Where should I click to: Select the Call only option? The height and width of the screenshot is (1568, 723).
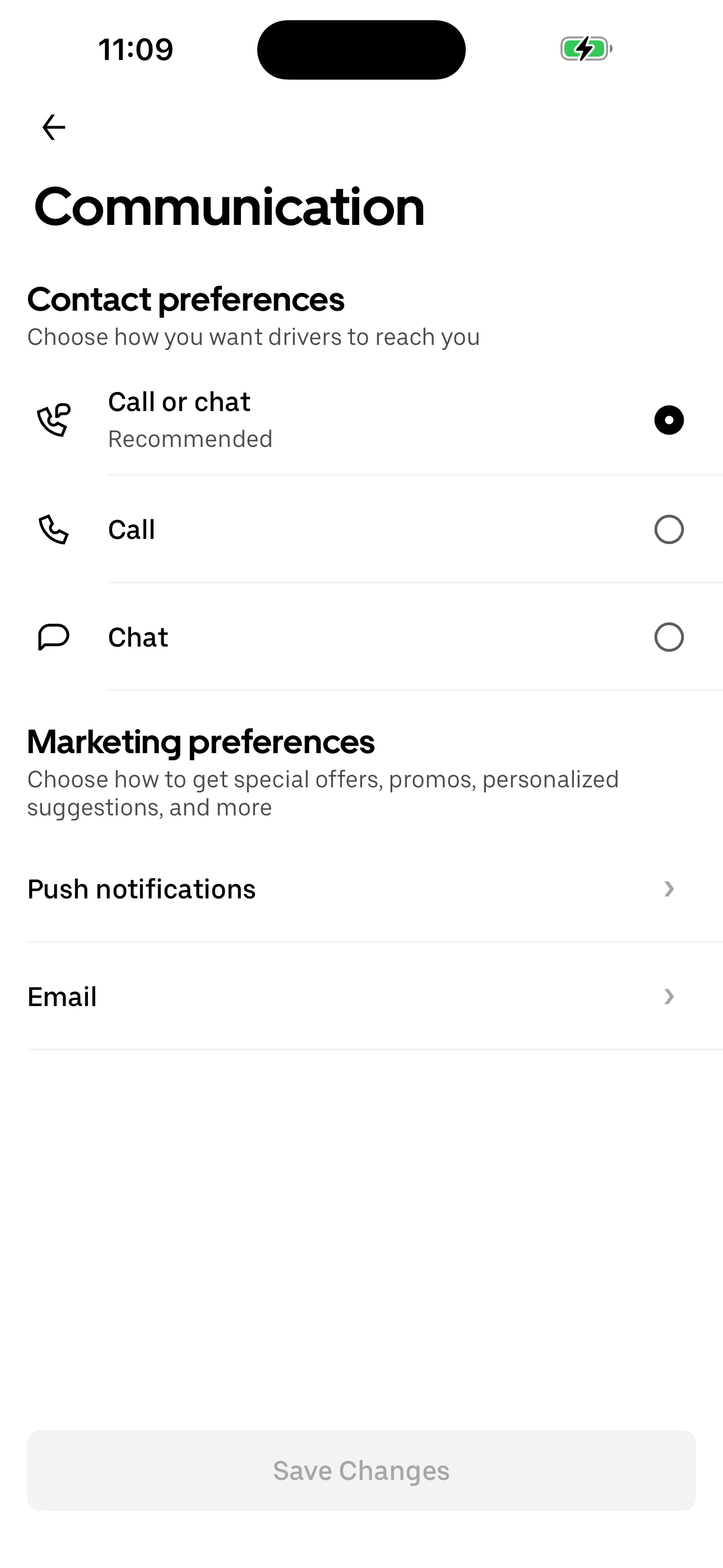(x=668, y=529)
